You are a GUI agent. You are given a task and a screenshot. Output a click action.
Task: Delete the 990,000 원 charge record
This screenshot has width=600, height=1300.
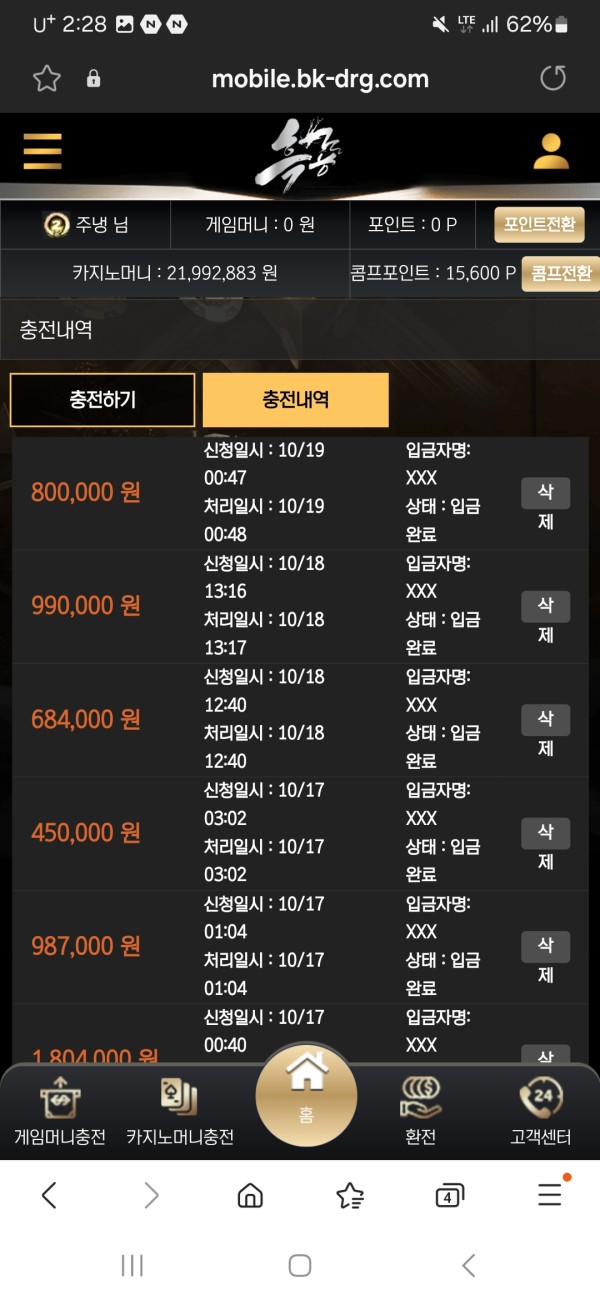pyautogui.click(x=545, y=619)
